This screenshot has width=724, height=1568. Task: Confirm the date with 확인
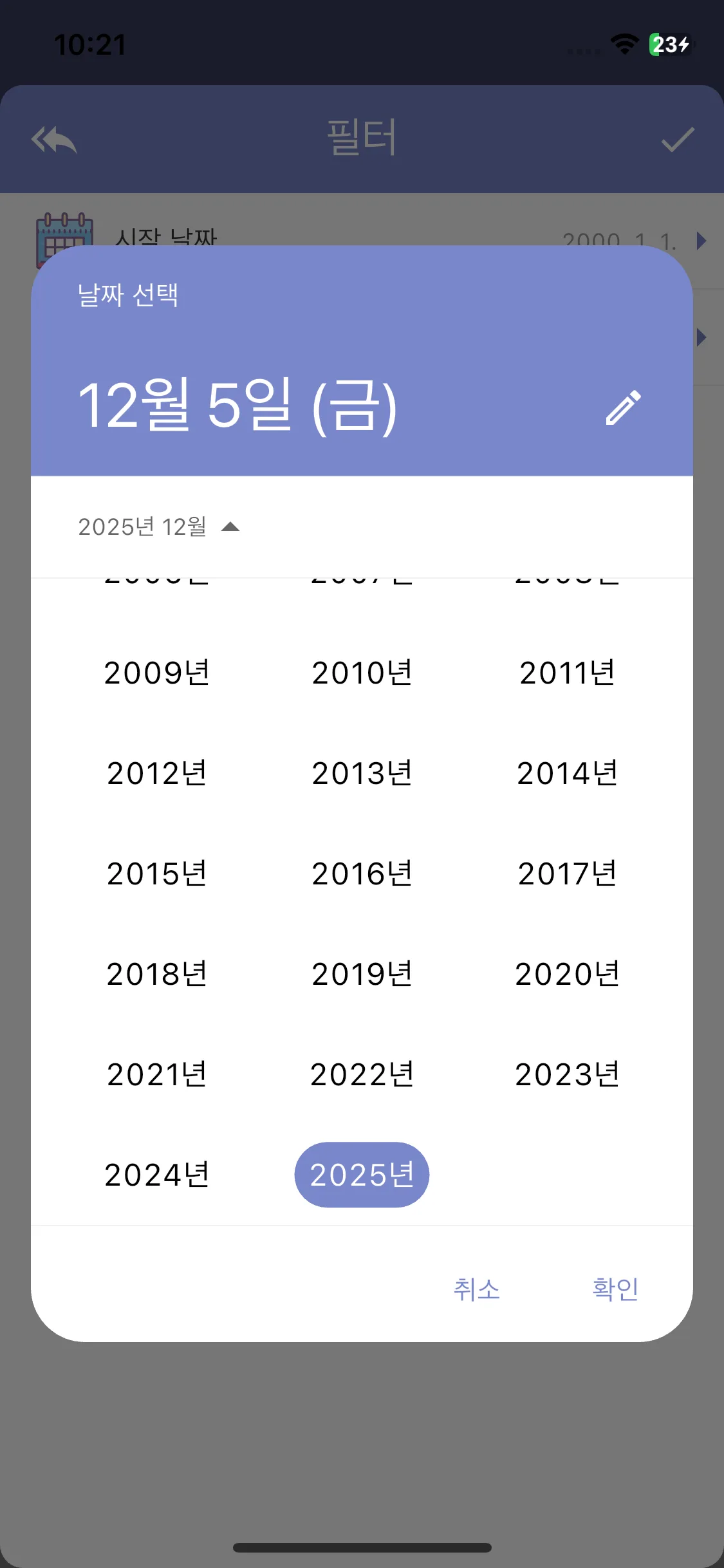click(615, 1289)
